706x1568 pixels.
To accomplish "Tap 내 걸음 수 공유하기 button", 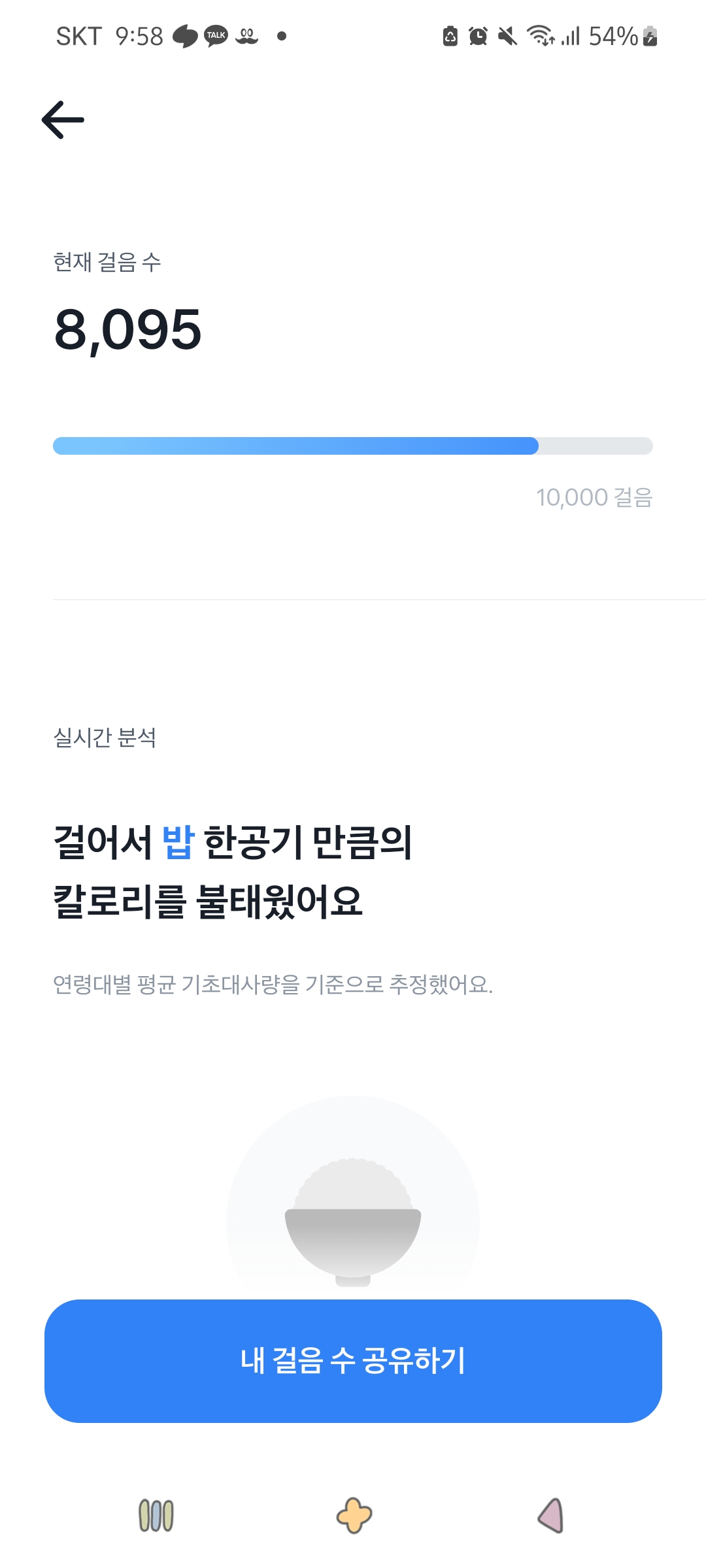I will click(x=353, y=1361).
